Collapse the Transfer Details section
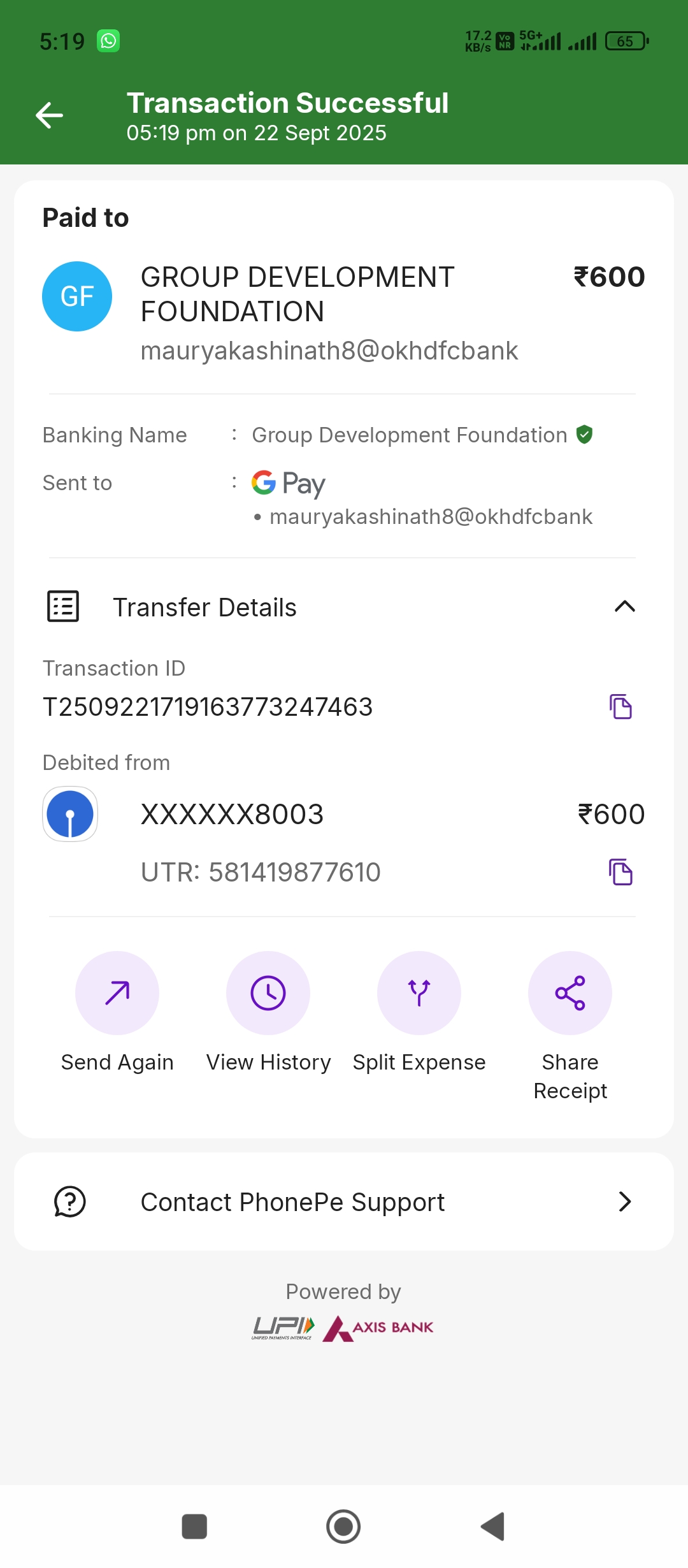 624,607
